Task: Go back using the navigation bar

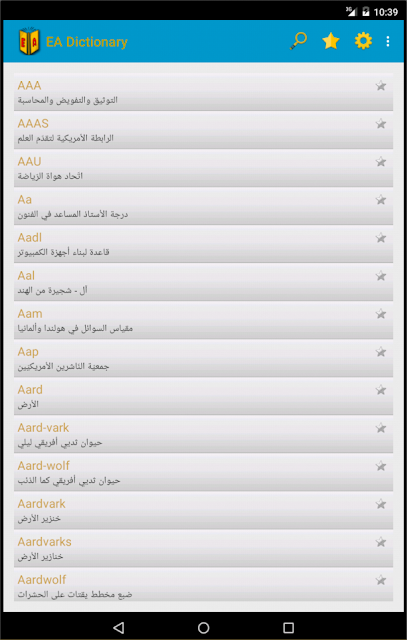Action: 118,627
